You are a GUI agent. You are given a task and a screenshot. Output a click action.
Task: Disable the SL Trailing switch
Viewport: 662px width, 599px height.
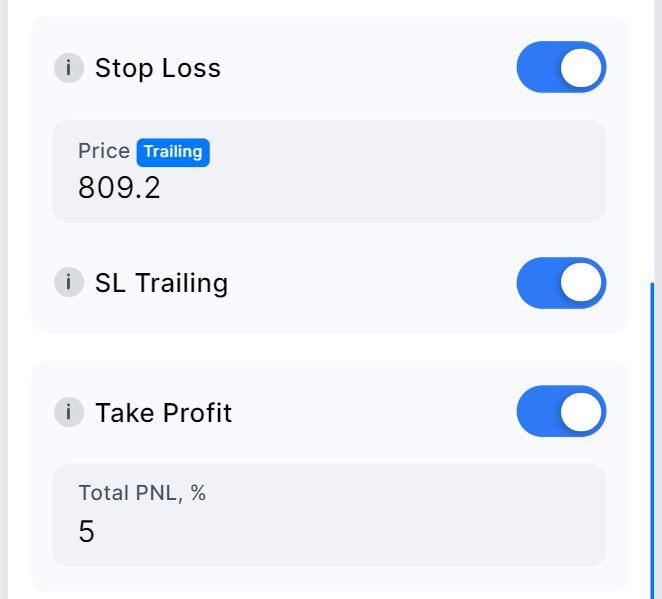pyautogui.click(x=560, y=283)
